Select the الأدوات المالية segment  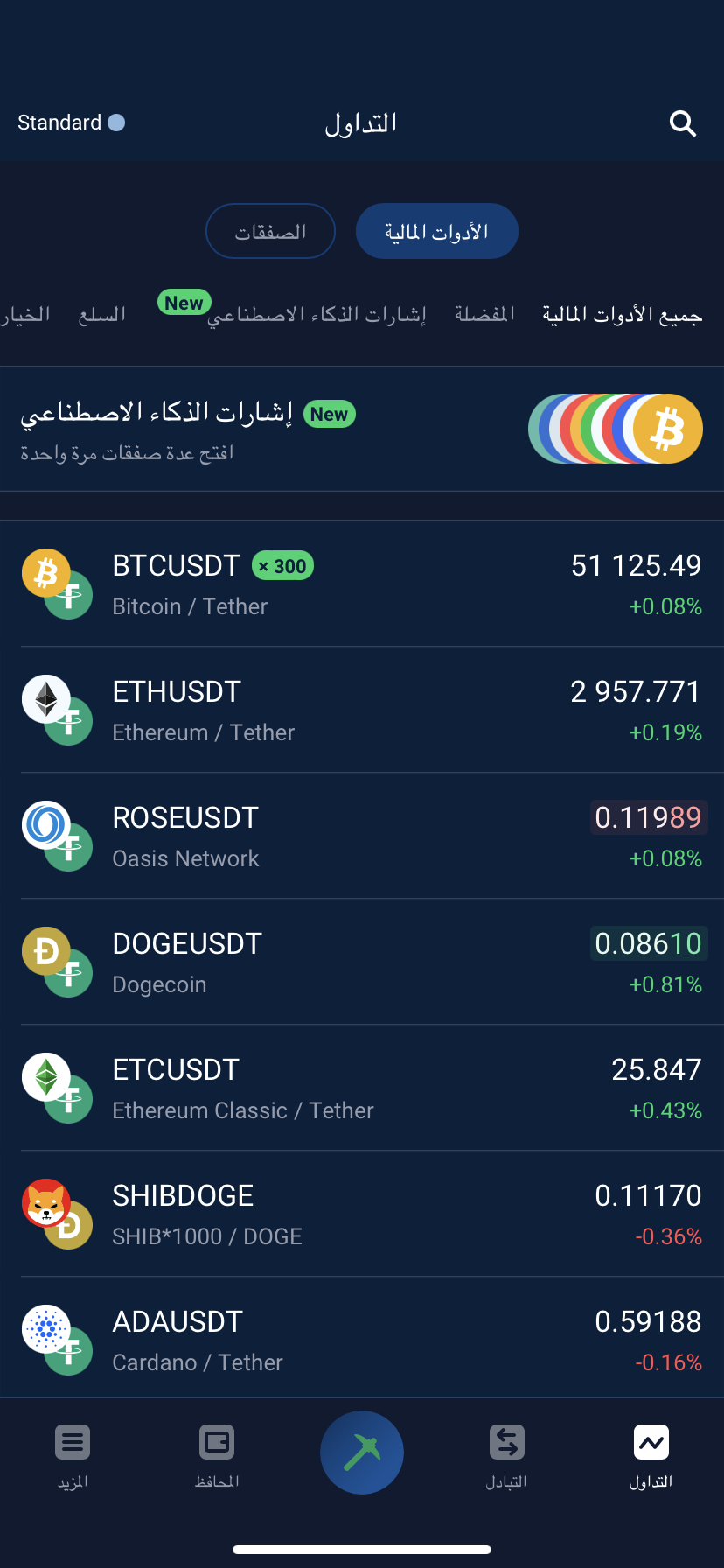coord(437,231)
